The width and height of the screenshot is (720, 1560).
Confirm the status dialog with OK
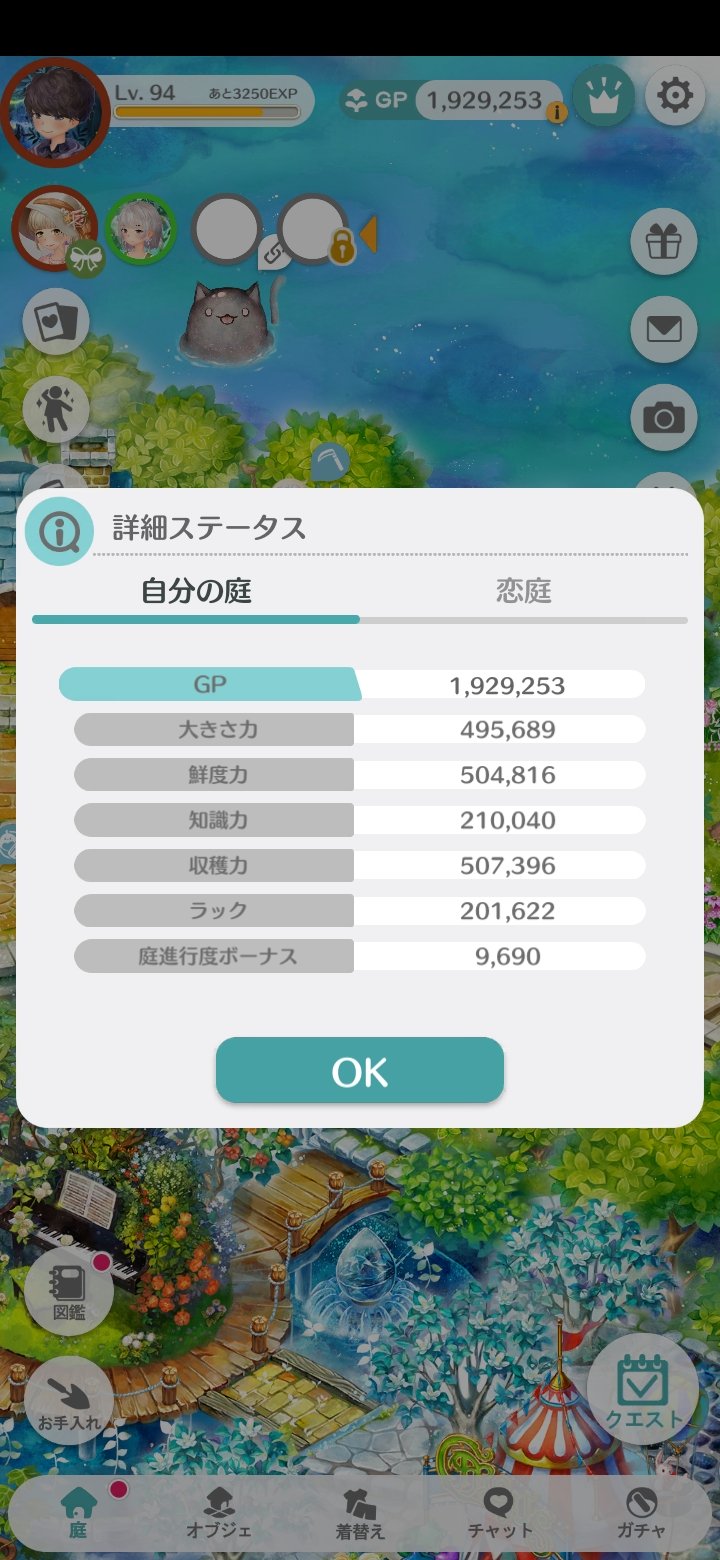click(x=360, y=1070)
